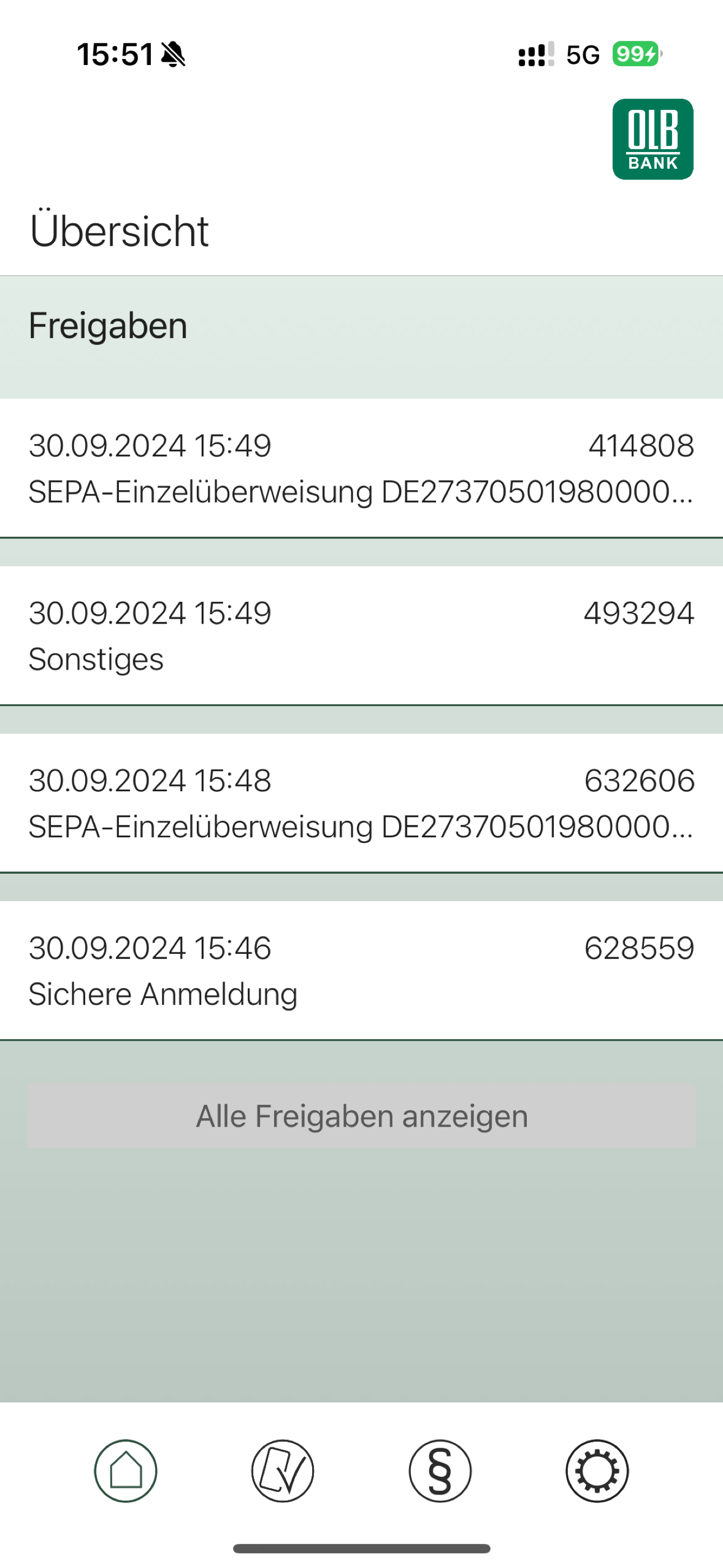The height and width of the screenshot is (1568, 723).
Task: Open the SEPA transfer release numbered 632606
Action: 361,803
